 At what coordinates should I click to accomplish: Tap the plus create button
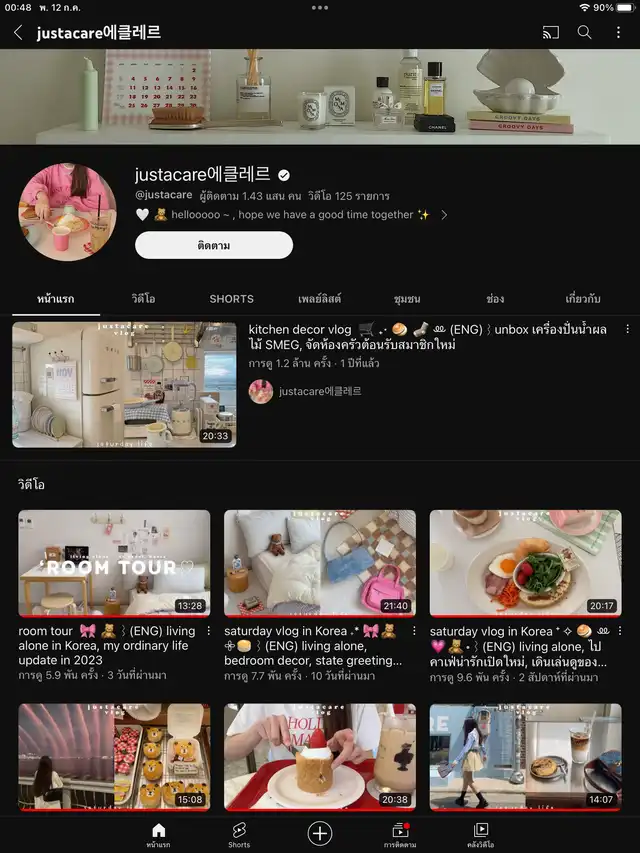320,833
